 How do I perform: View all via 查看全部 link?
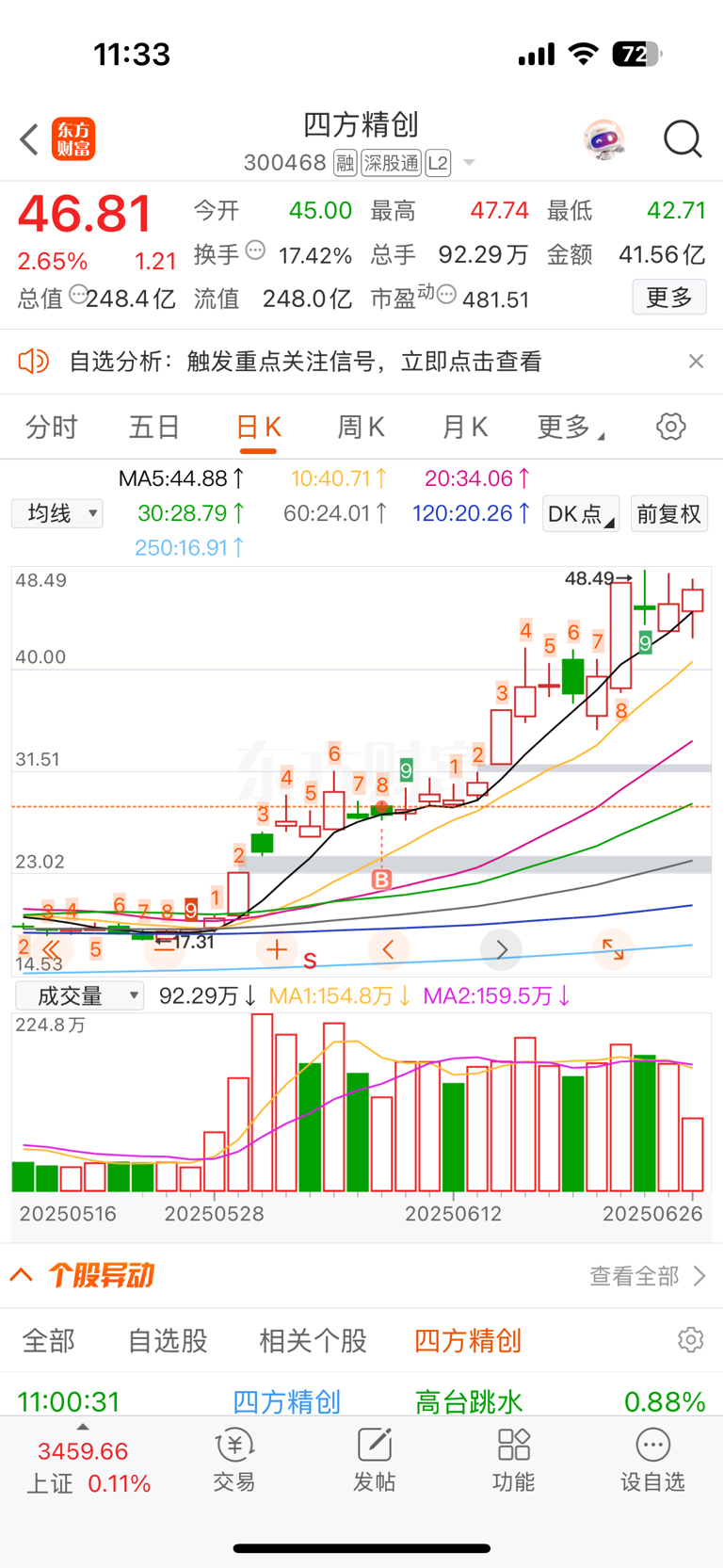pos(646,1276)
